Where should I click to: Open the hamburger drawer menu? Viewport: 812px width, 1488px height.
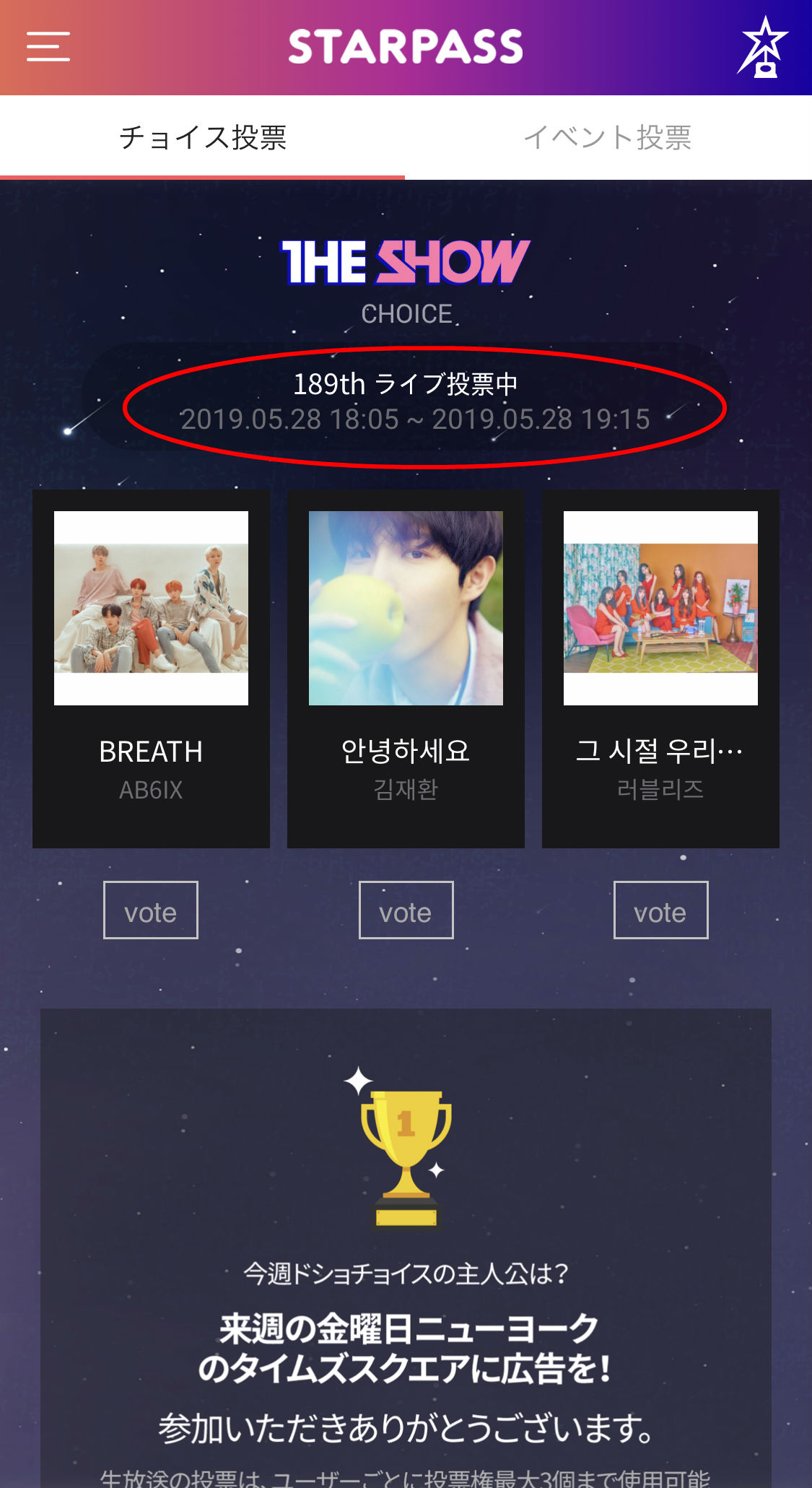coord(48,47)
